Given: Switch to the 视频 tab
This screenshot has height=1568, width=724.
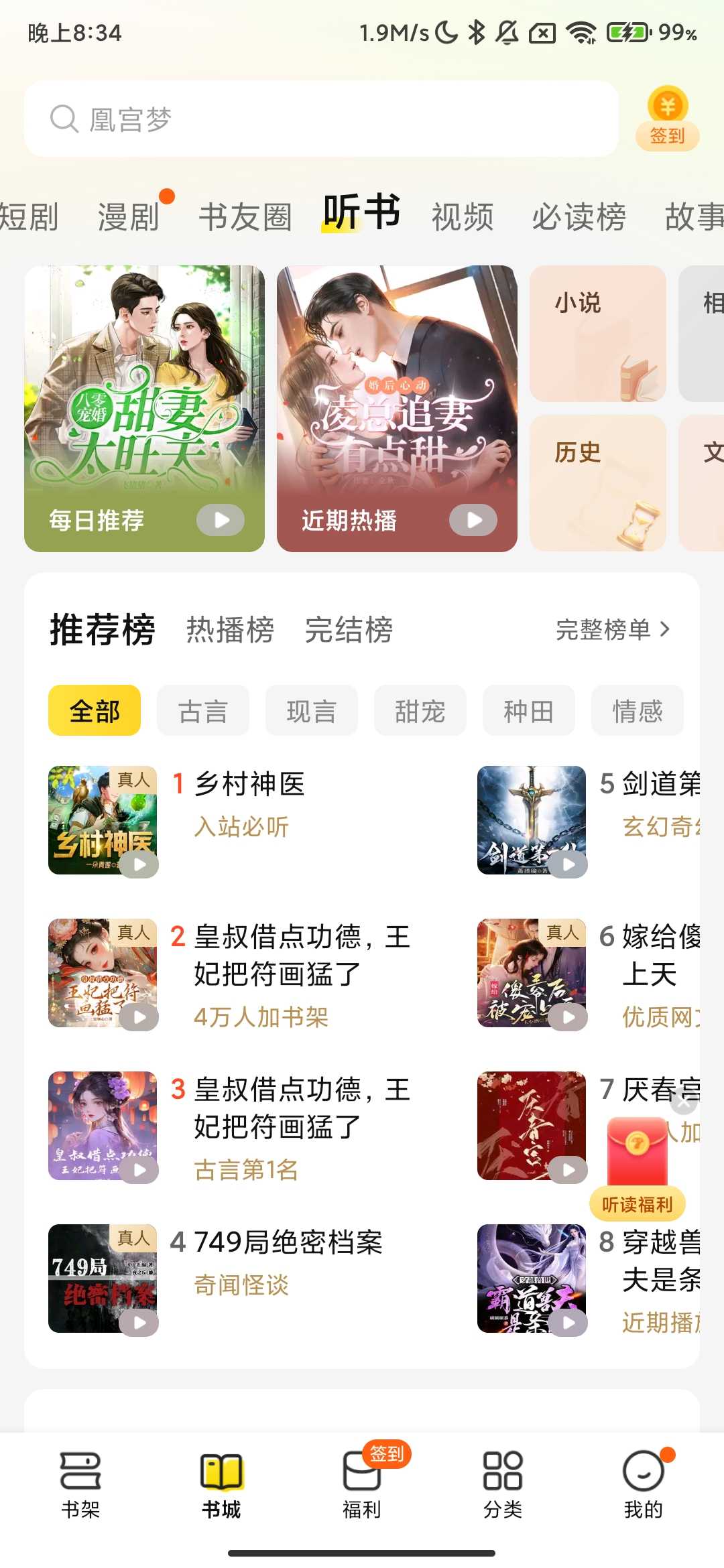Looking at the screenshot, I should [463, 216].
